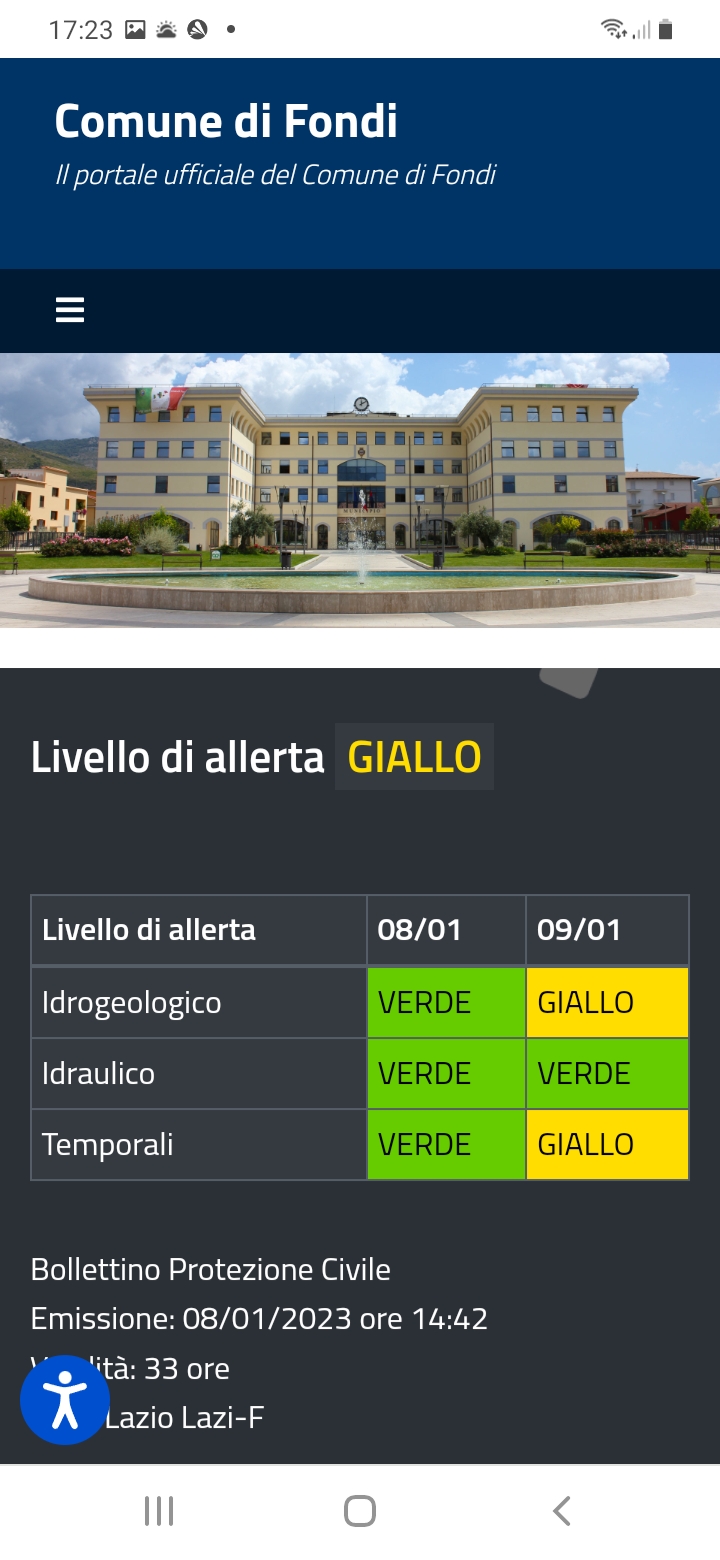This screenshot has width=720, height=1560.
Task: Open the accessibility options button
Action: 65,1400
